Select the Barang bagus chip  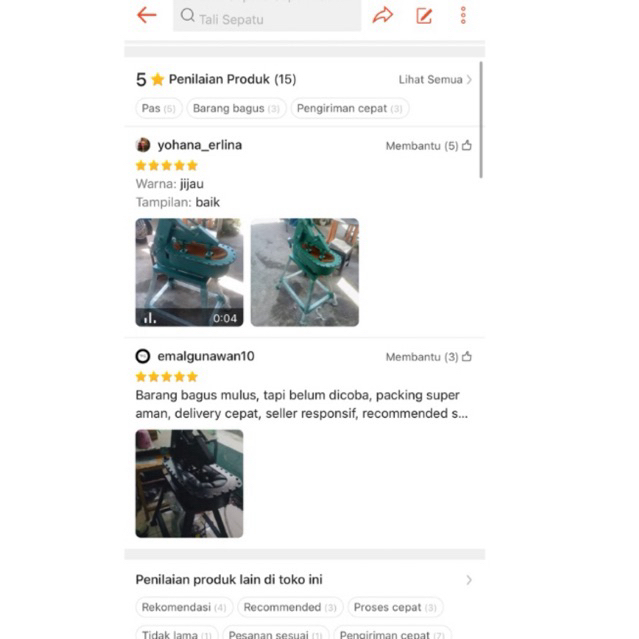pyautogui.click(x=236, y=108)
